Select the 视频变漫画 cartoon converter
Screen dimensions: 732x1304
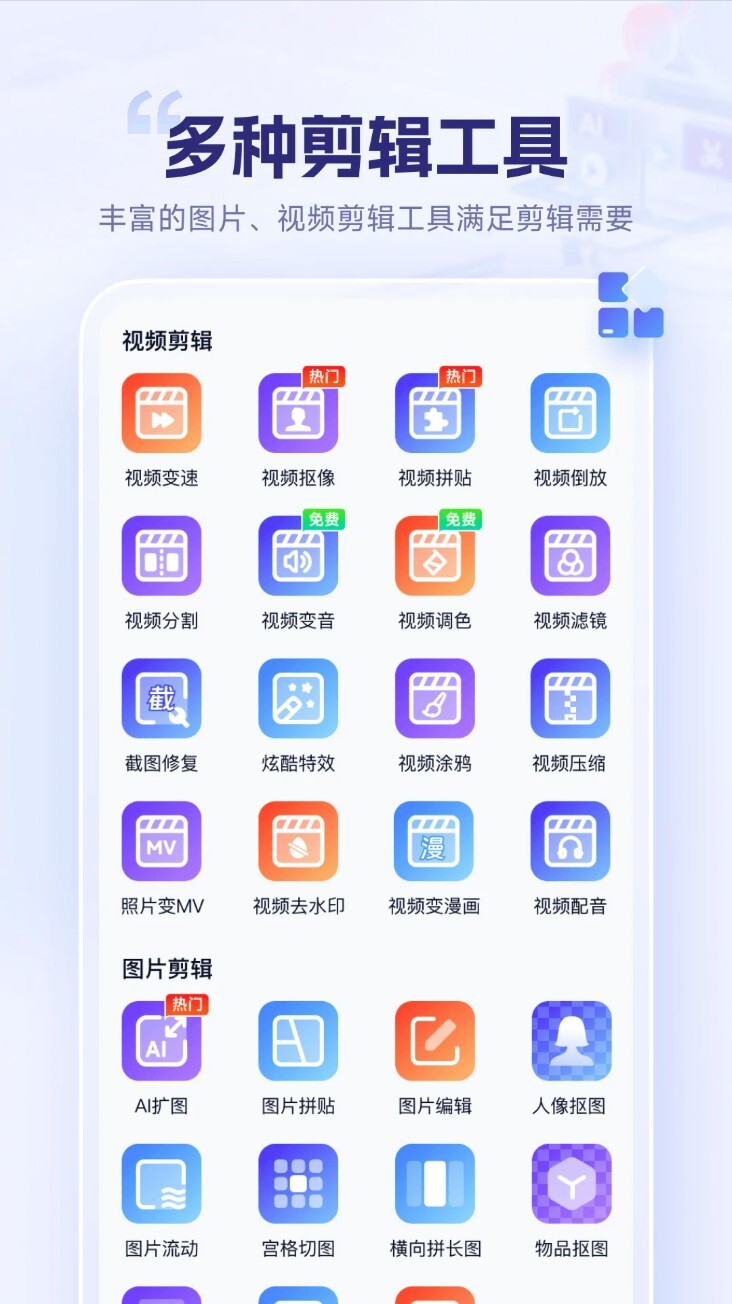pyautogui.click(x=434, y=841)
